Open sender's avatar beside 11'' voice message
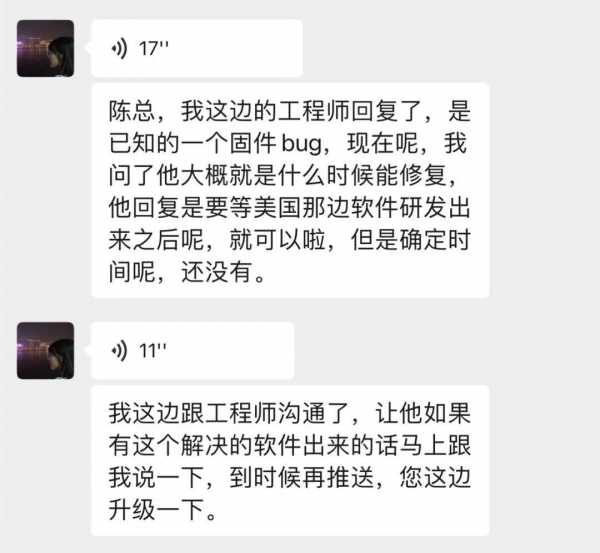 click(x=45, y=350)
